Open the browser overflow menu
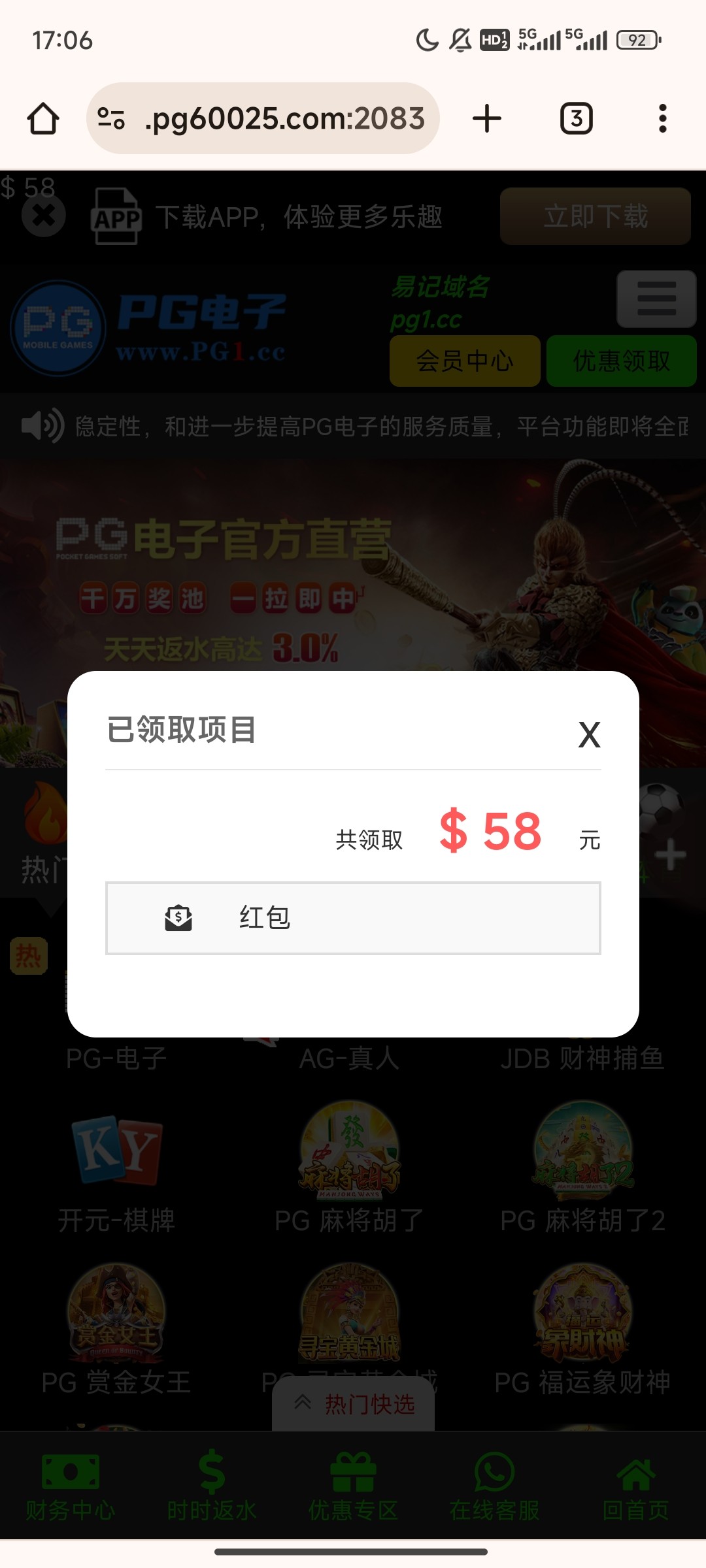Viewport: 706px width, 1568px height. coord(662,119)
